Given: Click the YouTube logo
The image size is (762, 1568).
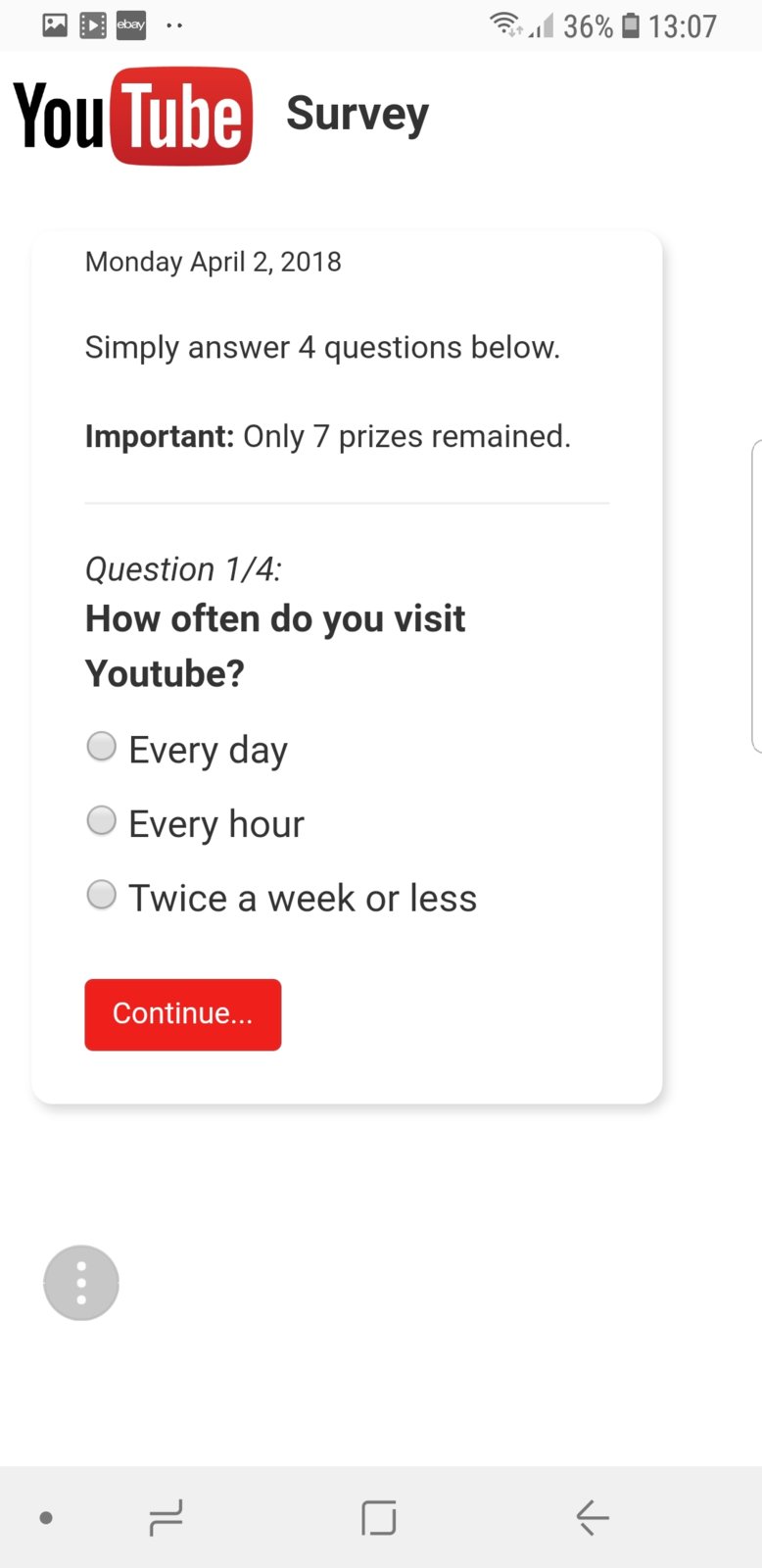Looking at the screenshot, I should point(132,116).
